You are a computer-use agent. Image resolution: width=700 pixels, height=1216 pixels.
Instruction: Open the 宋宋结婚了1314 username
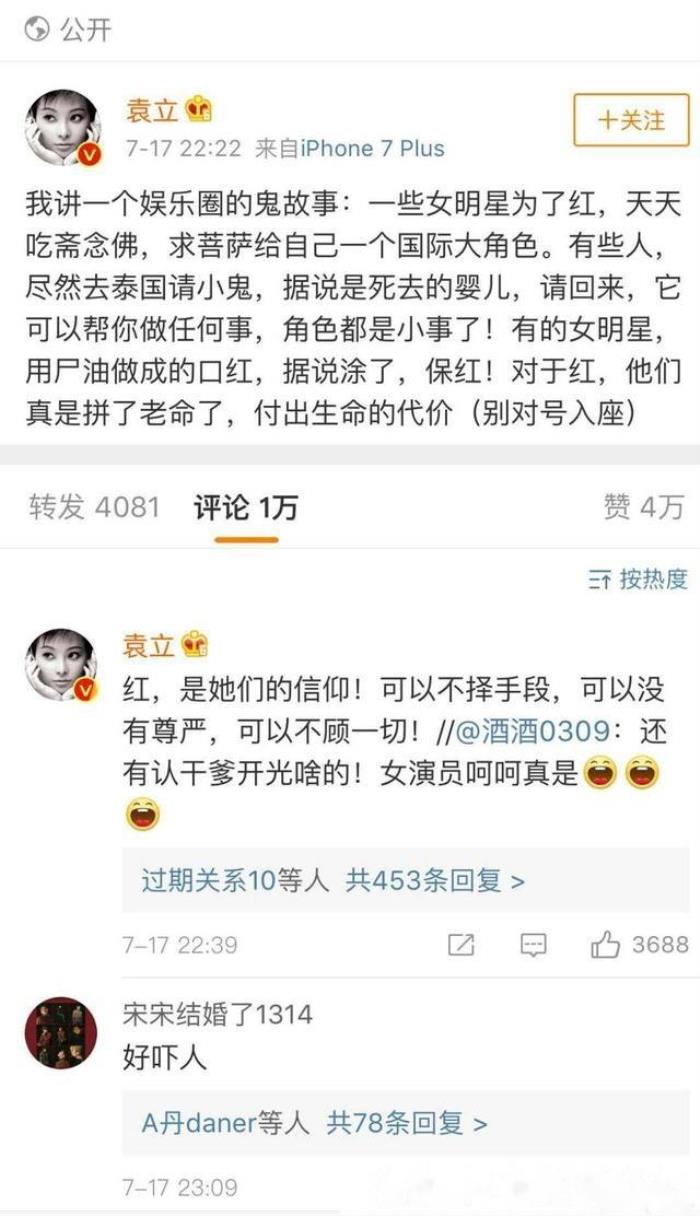217,1014
